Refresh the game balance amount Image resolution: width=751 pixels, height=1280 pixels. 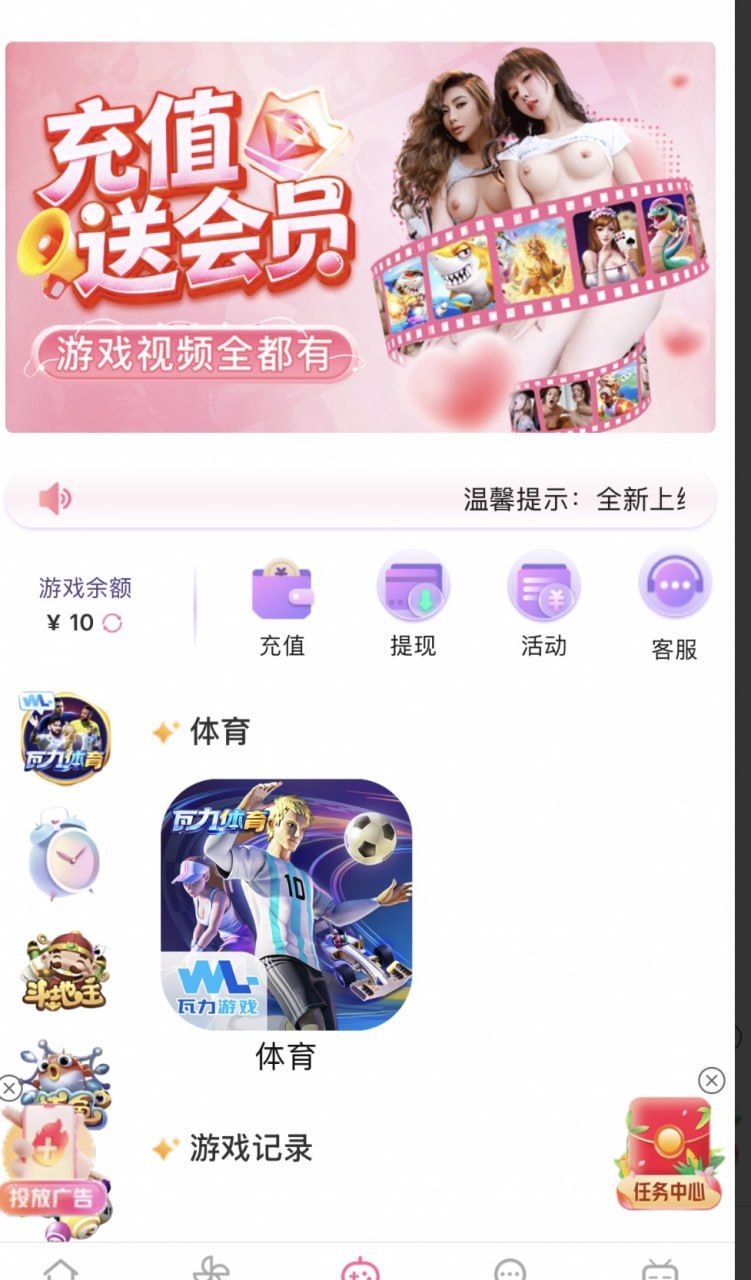111,623
